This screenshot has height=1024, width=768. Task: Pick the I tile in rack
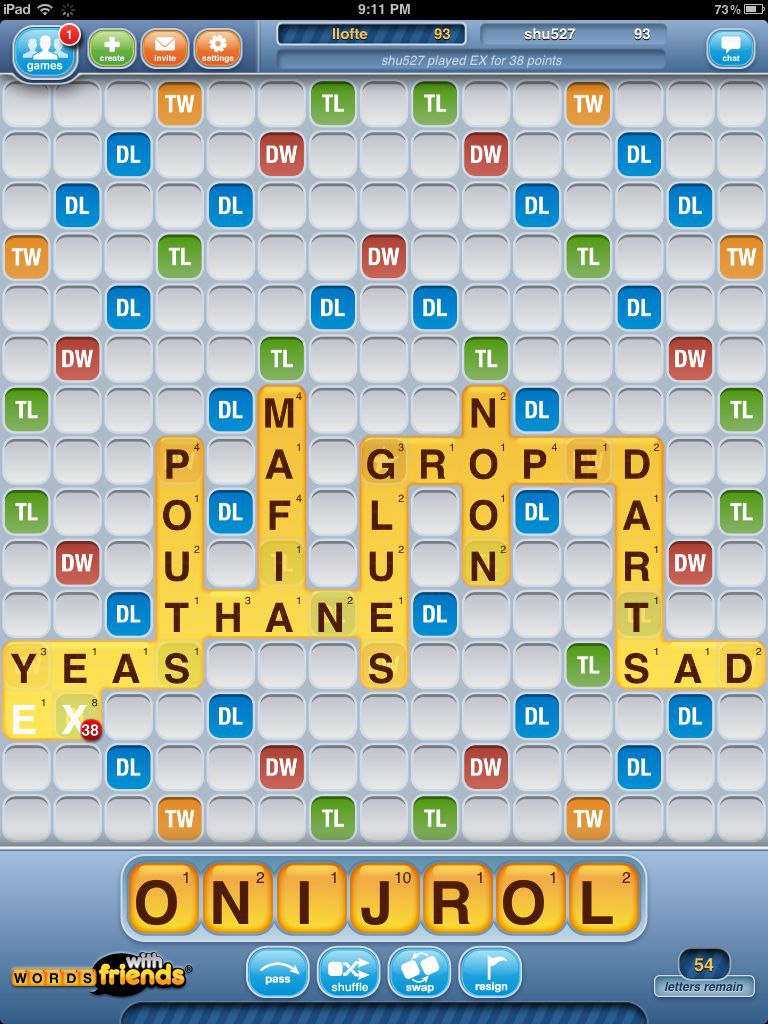[312, 899]
